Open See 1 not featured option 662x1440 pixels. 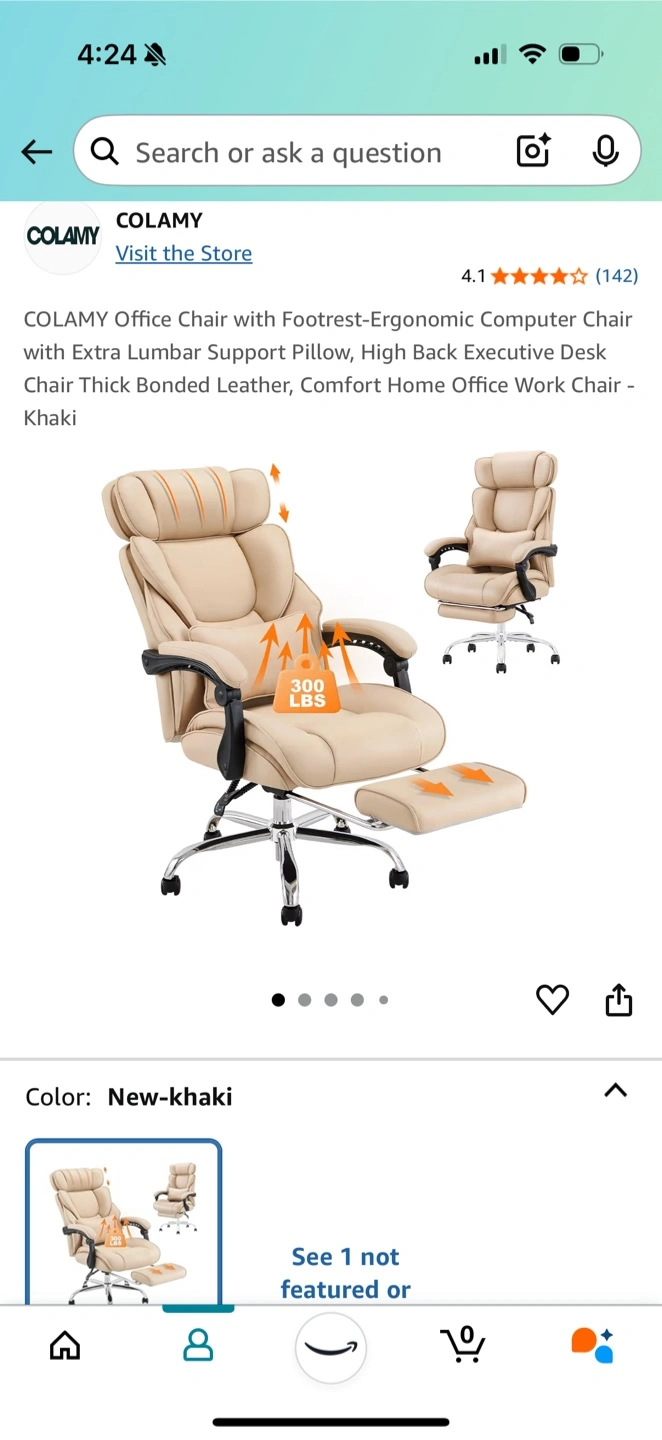pyautogui.click(x=345, y=1273)
